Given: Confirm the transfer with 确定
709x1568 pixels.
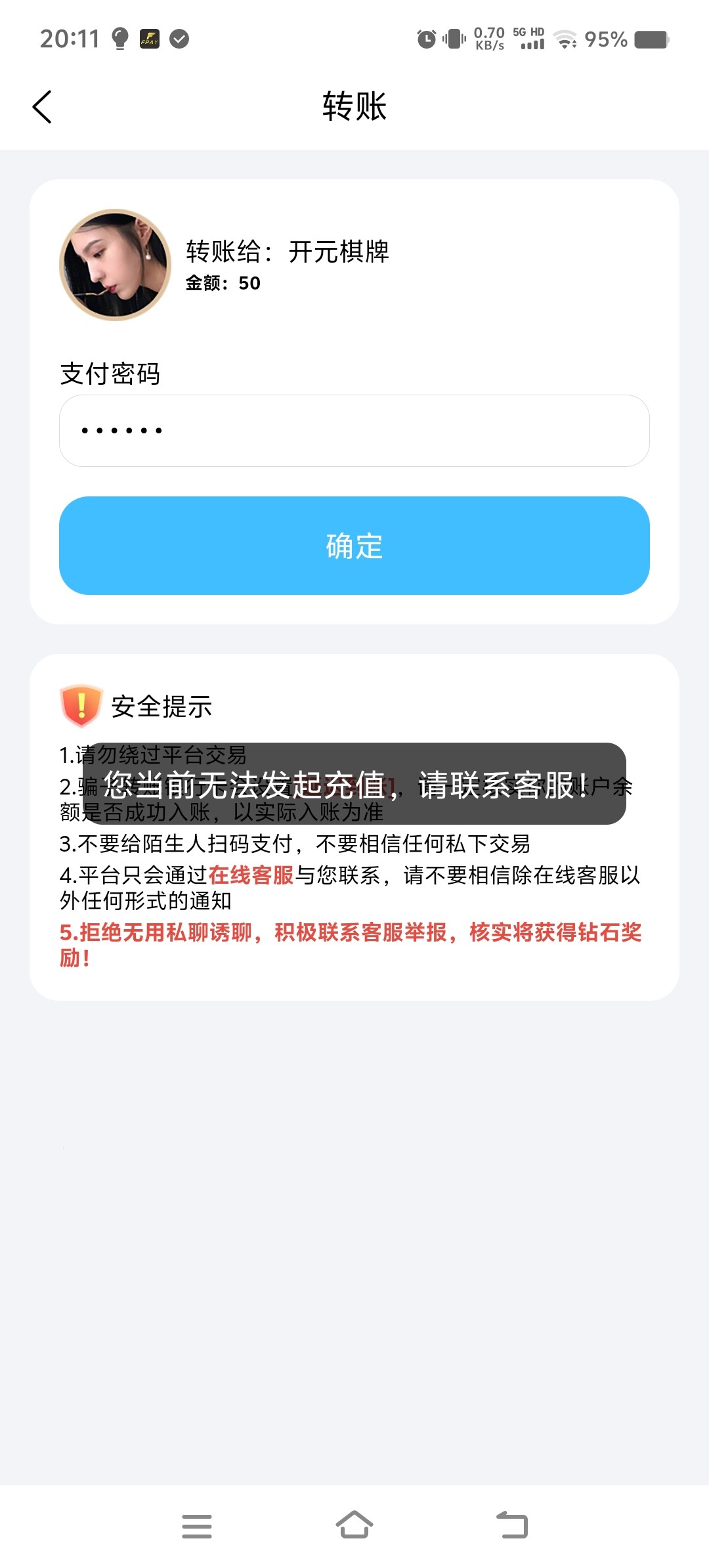Looking at the screenshot, I should point(354,546).
